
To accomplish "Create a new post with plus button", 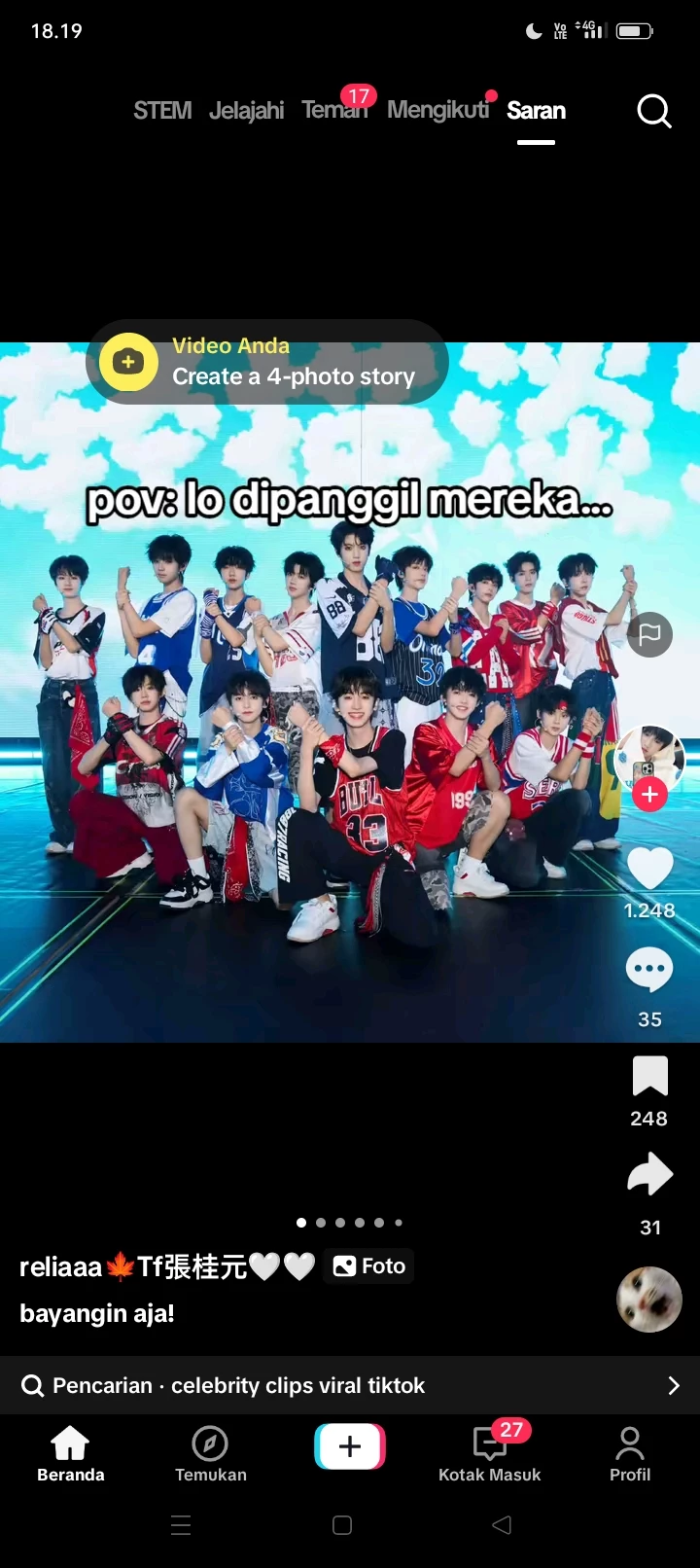I will click(x=350, y=1446).
